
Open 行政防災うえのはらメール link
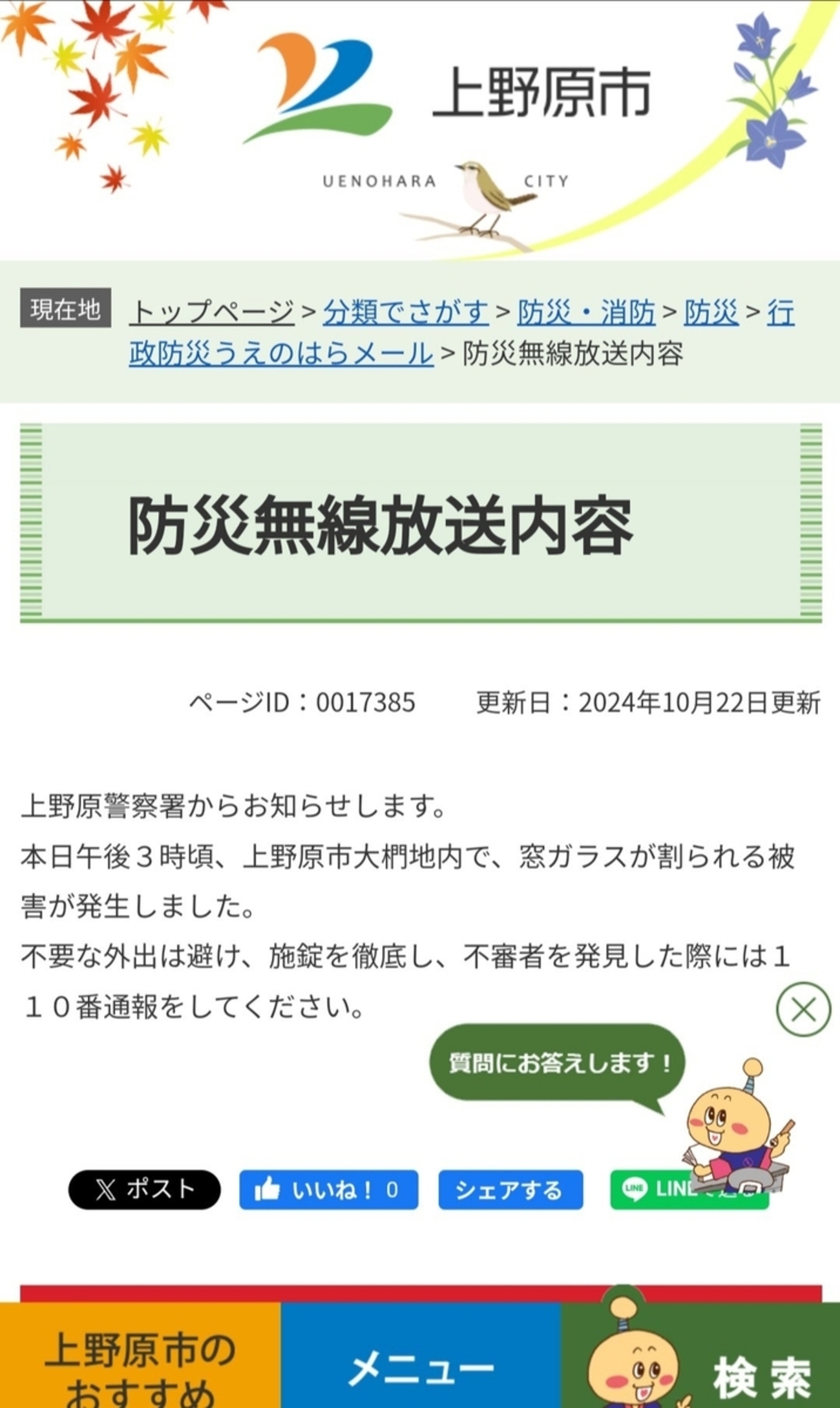tap(281, 354)
